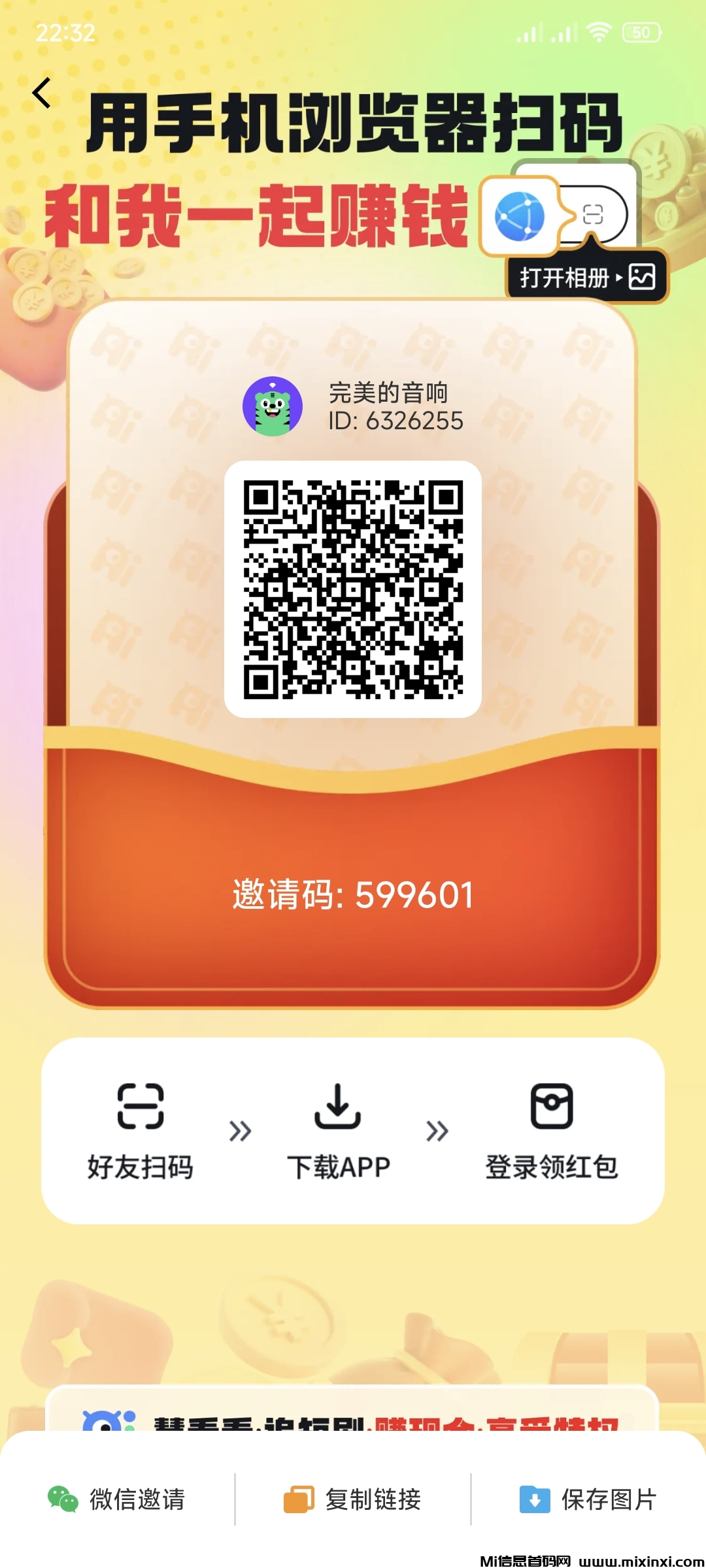Select the 好友扫码 scan icon
Screen dimensions: 706x1568
(141, 1106)
